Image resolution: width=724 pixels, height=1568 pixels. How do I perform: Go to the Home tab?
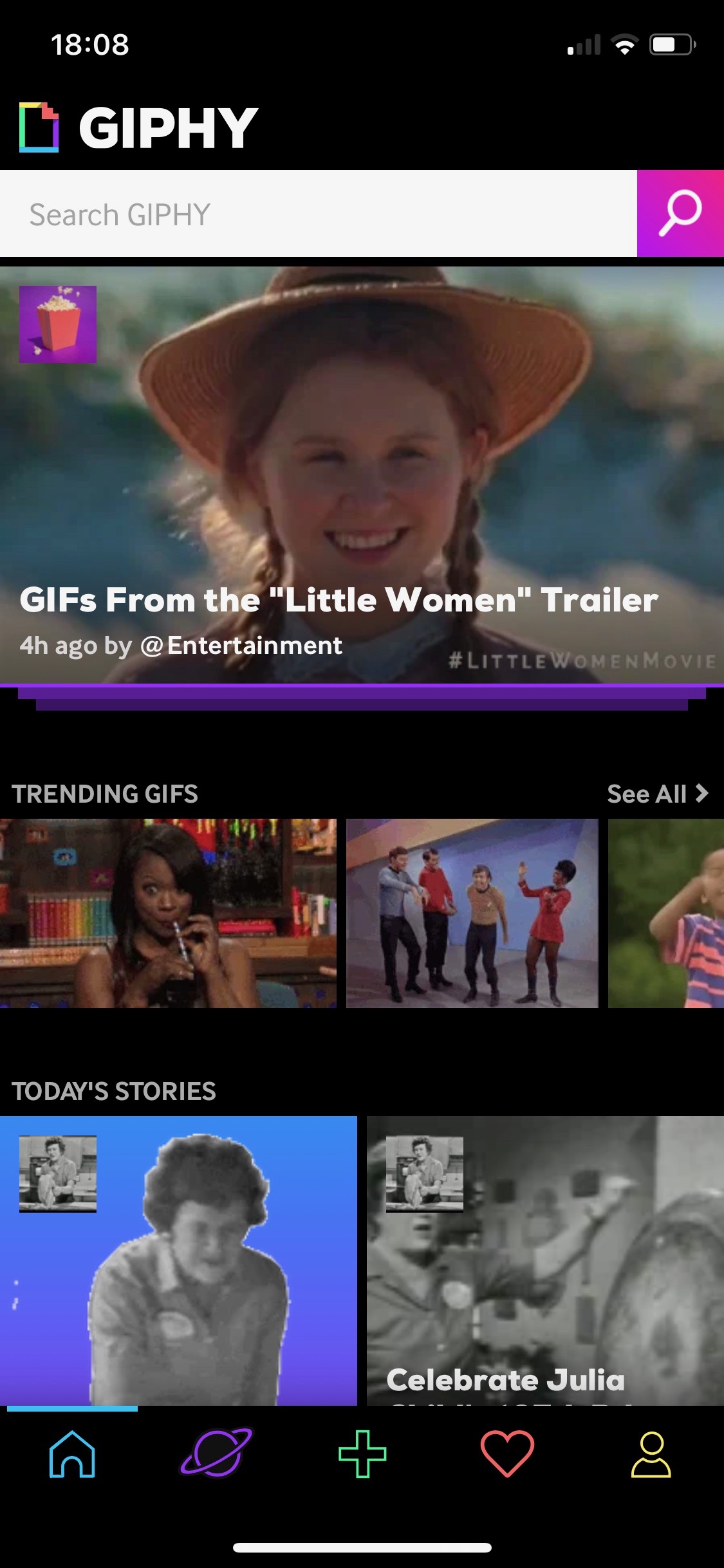pyautogui.click(x=72, y=1454)
